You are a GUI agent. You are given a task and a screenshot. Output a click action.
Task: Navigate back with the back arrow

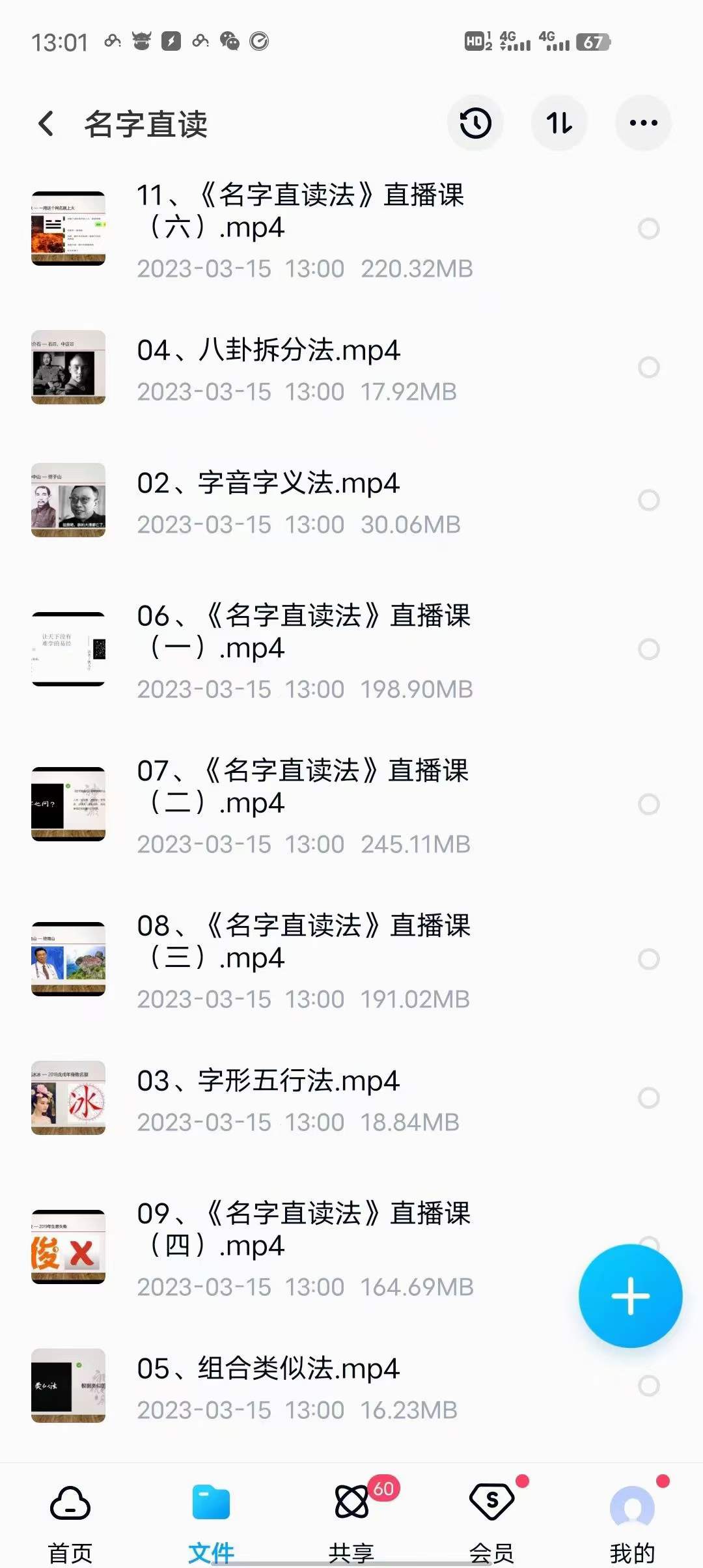(x=46, y=122)
